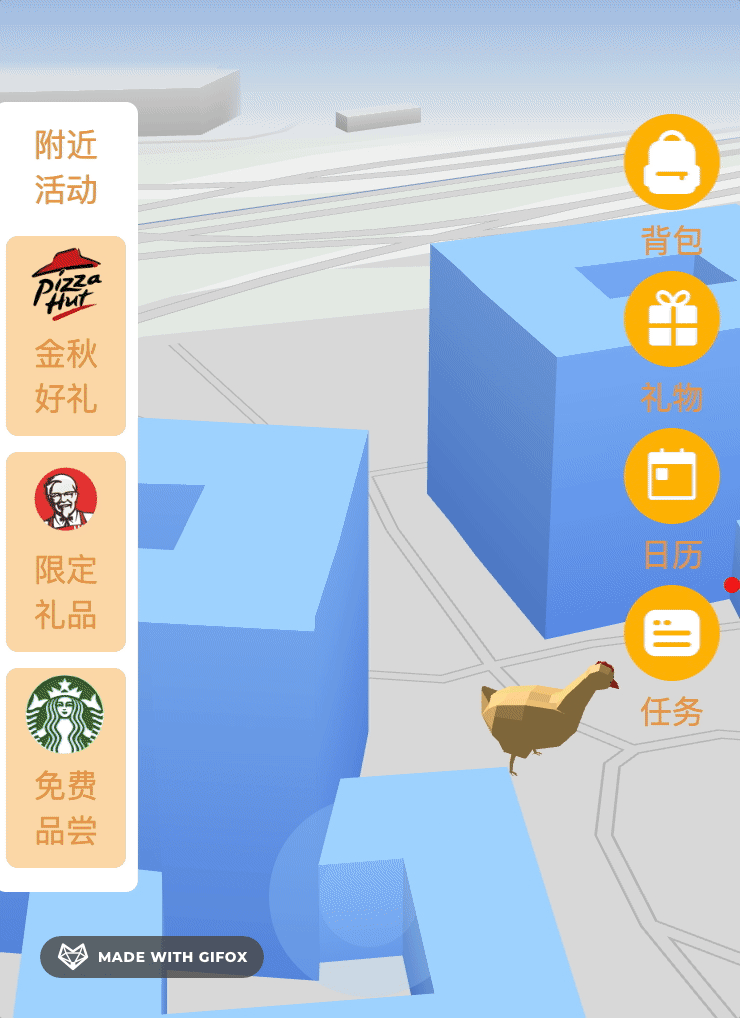Image resolution: width=740 pixels, height=1018 pixels.
Task: Open the 背包 (backpack) panel
Action: (x=671, y=161)
